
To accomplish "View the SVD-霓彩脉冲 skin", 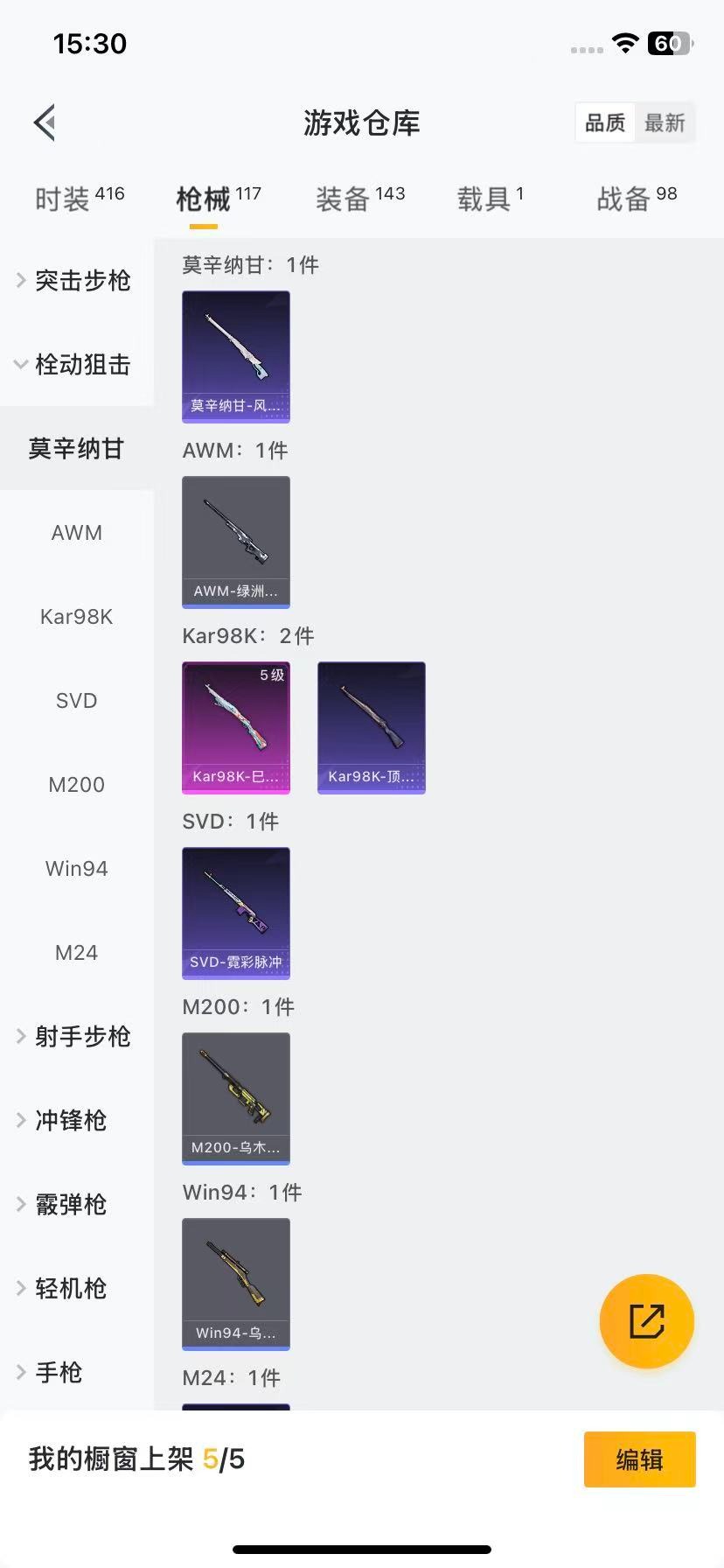I will [235, 913].
